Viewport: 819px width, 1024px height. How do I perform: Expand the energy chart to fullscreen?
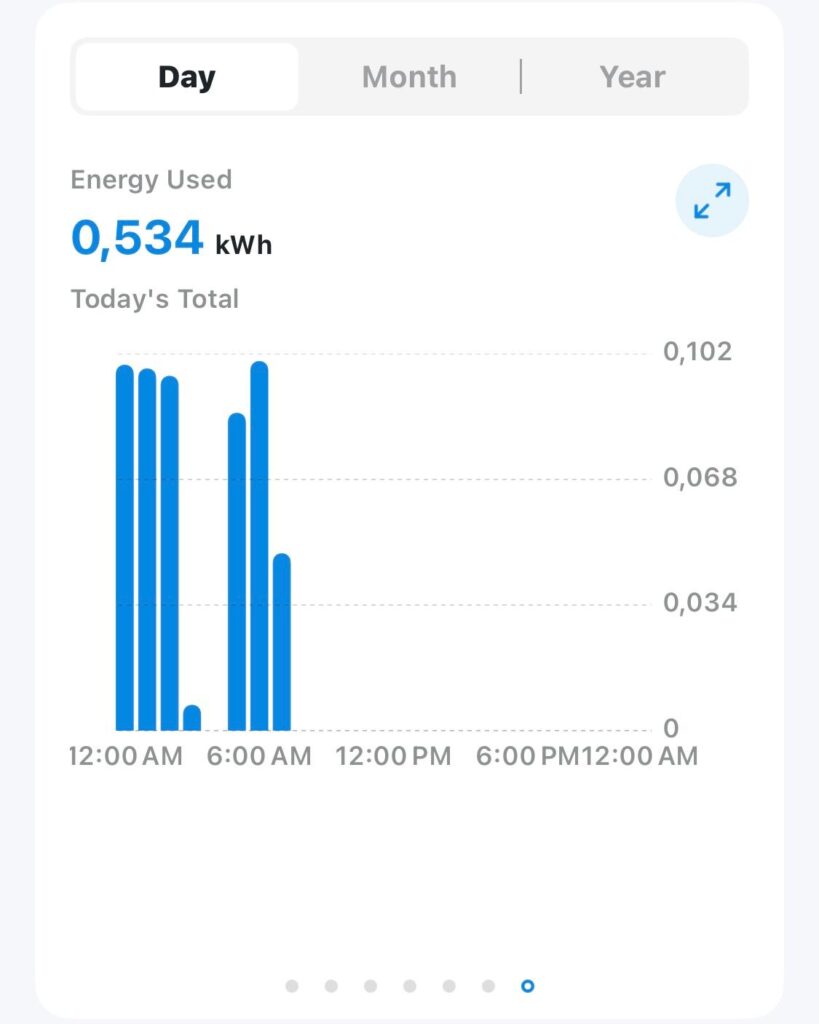point(712,200)
